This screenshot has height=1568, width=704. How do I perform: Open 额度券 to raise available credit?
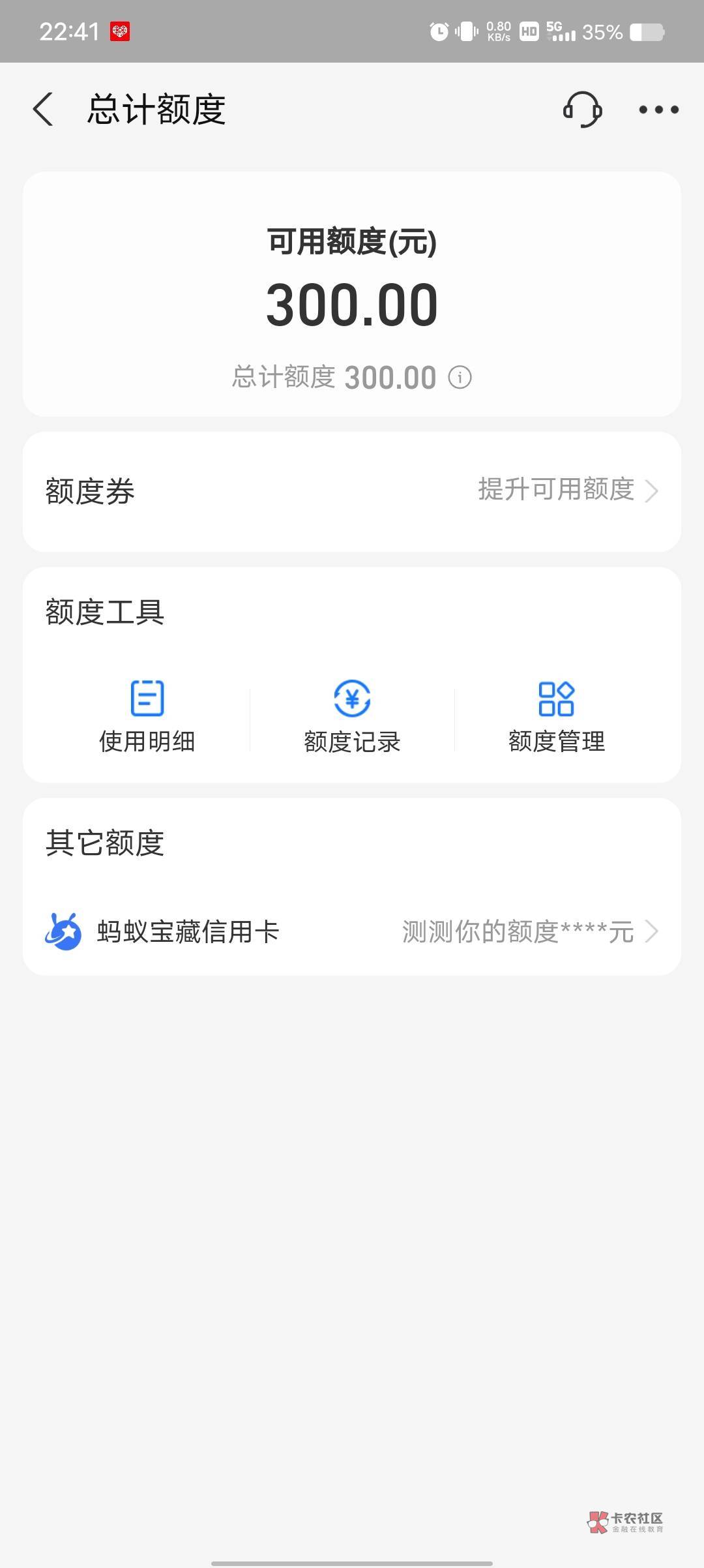352,491
